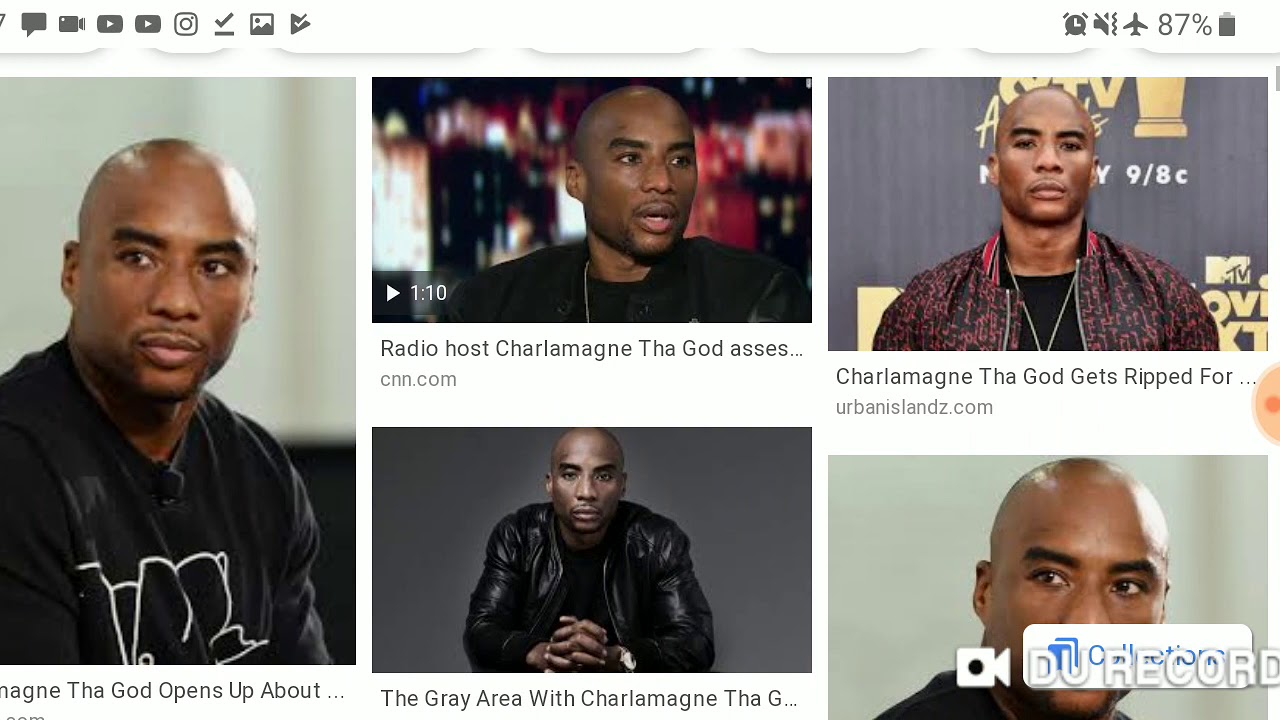
Task: Open the close-up portrait above the Collections button
Action: (x=1047, y=540)
